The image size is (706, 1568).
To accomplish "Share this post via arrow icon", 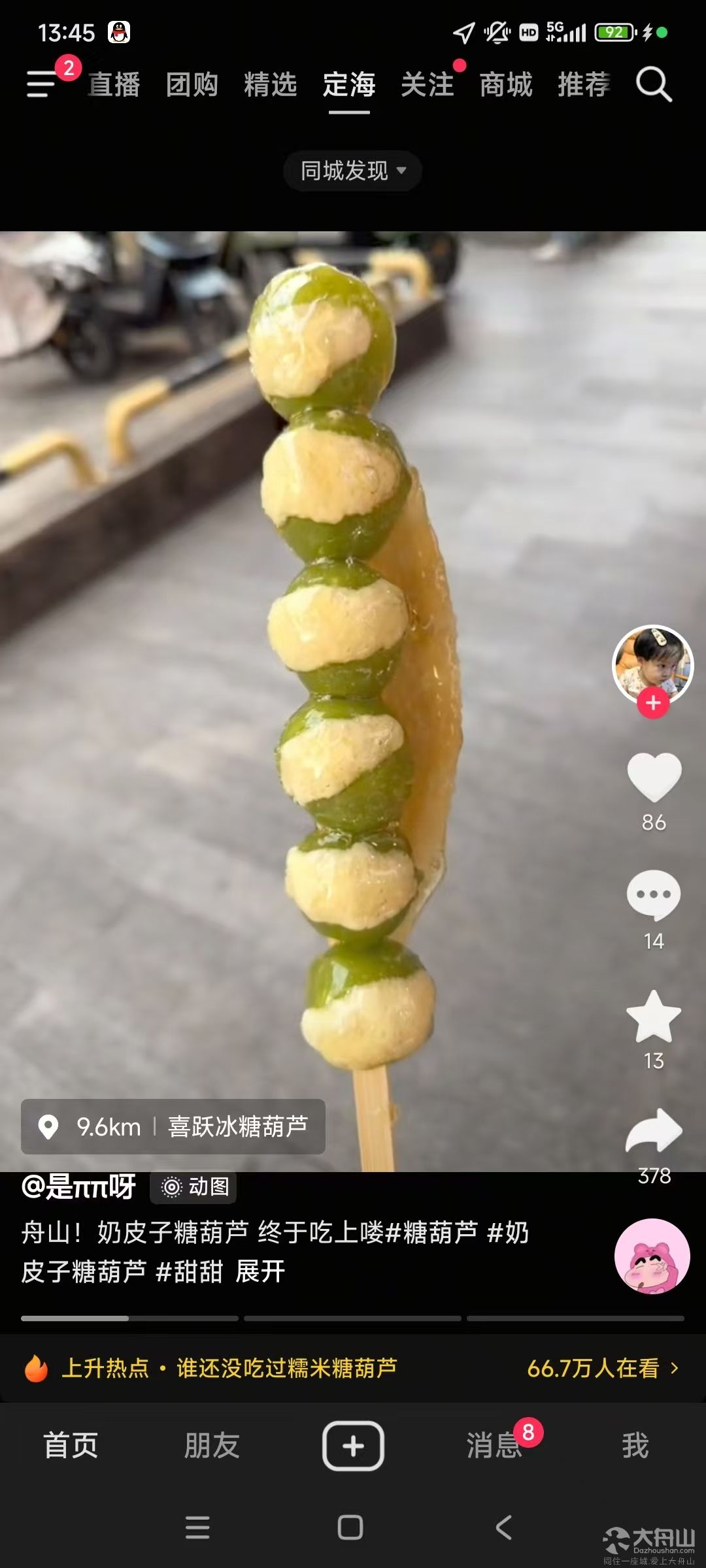I will point(654,1131).
